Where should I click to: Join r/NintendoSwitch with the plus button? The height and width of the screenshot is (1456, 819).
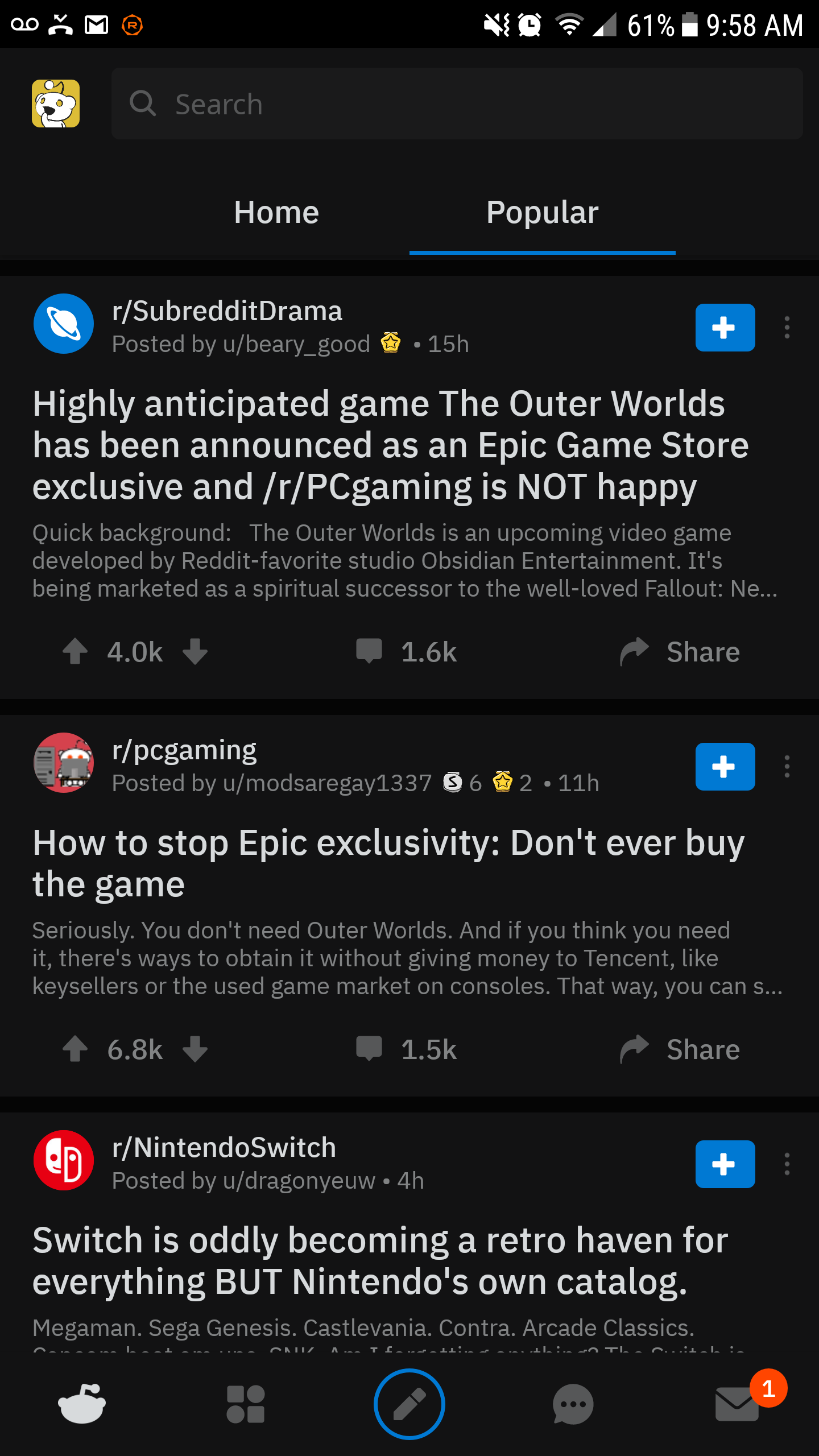tap(725, 1164)
